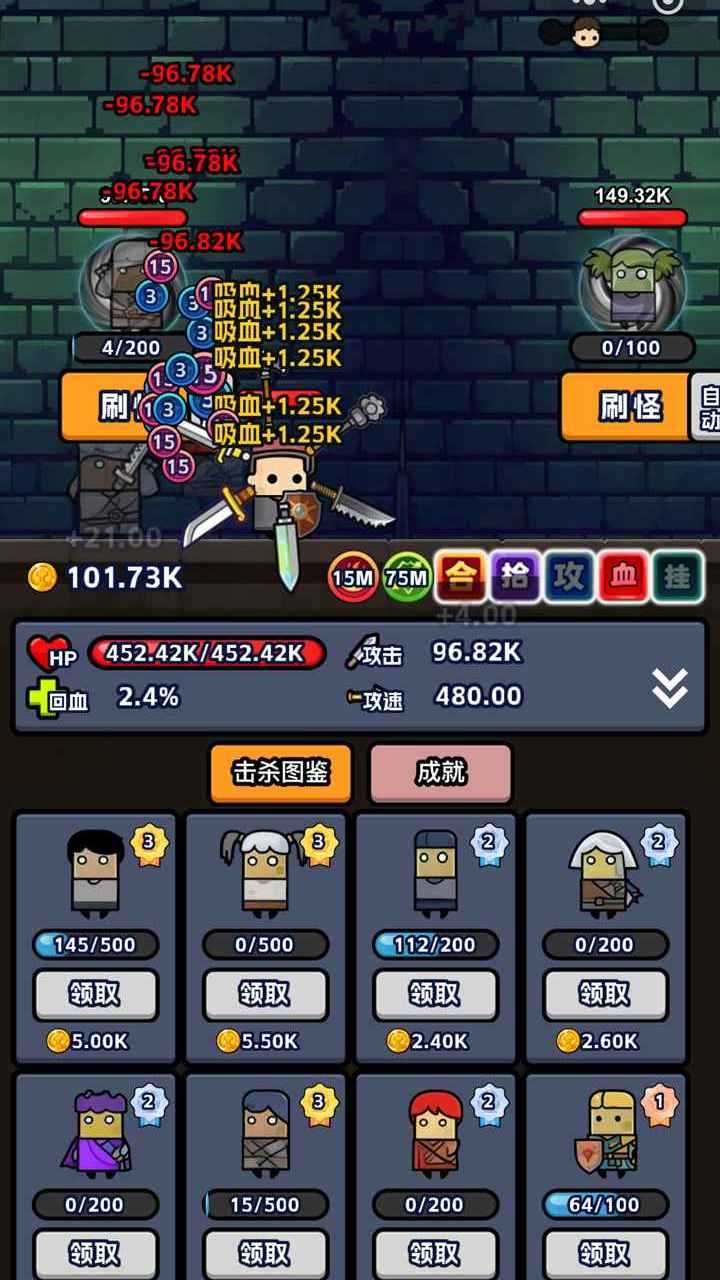Tap the 自动 button beside the right 刷怪
720x1280 pixels.
[x=708, y=406]
